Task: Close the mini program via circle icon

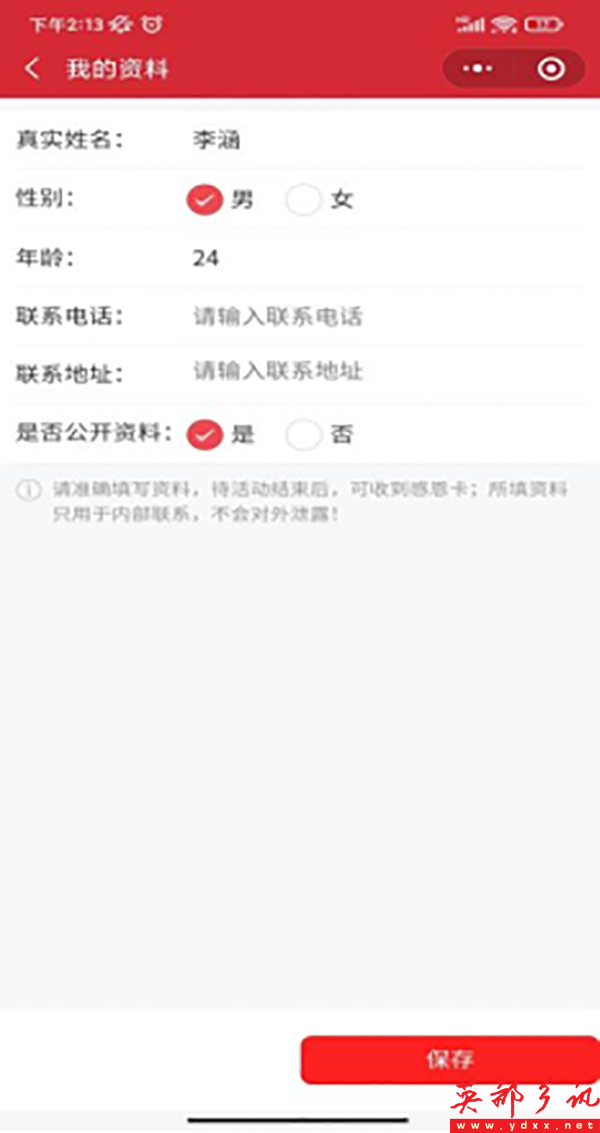Action: [x=550, y=69]
